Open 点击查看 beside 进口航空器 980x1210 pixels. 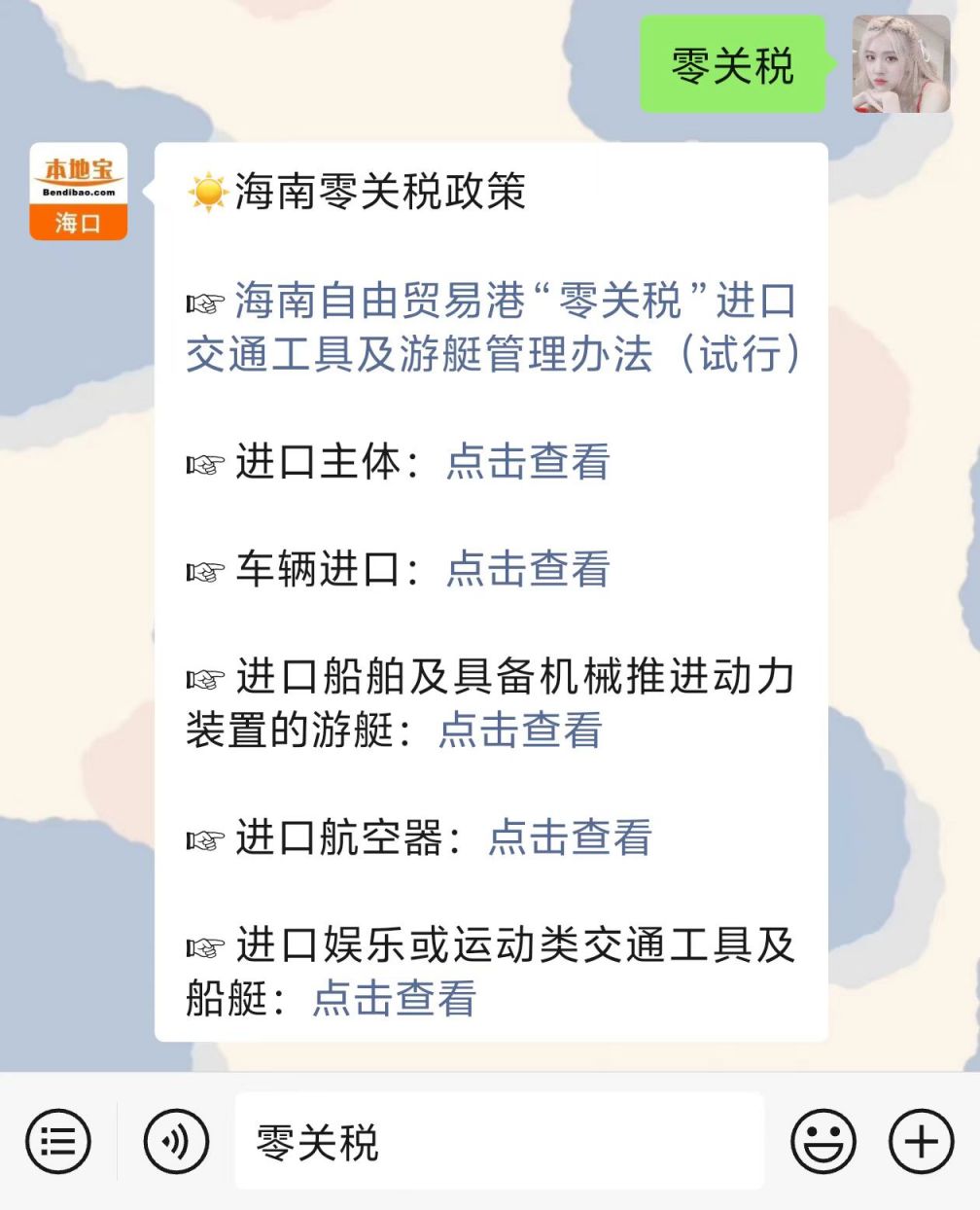(x=570, y=837)
